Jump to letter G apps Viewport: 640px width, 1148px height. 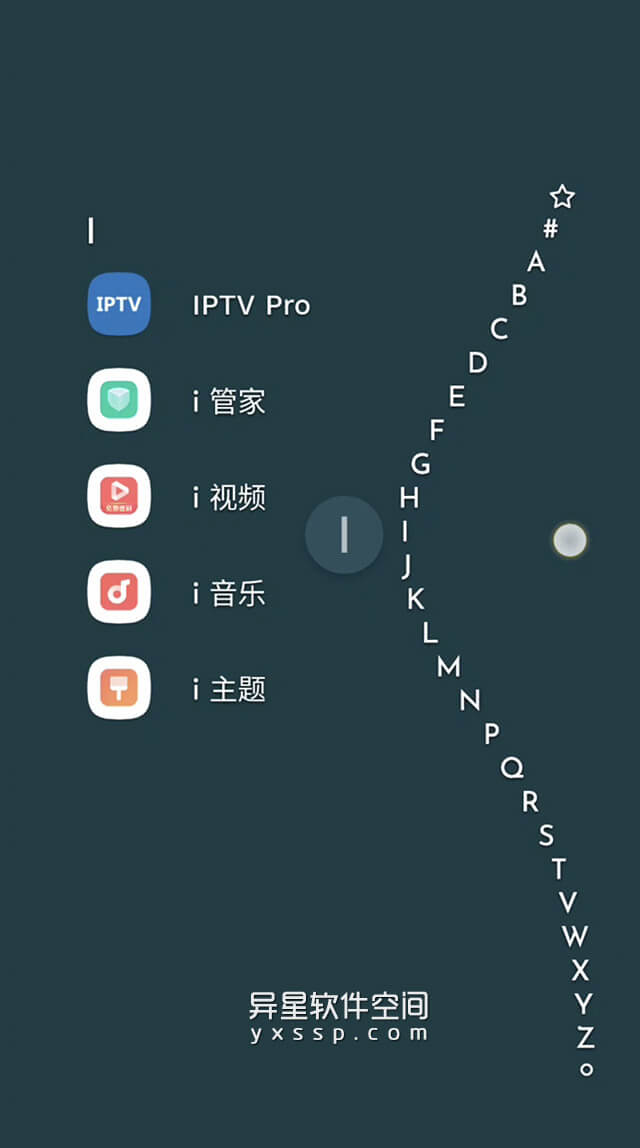[421, 464]
